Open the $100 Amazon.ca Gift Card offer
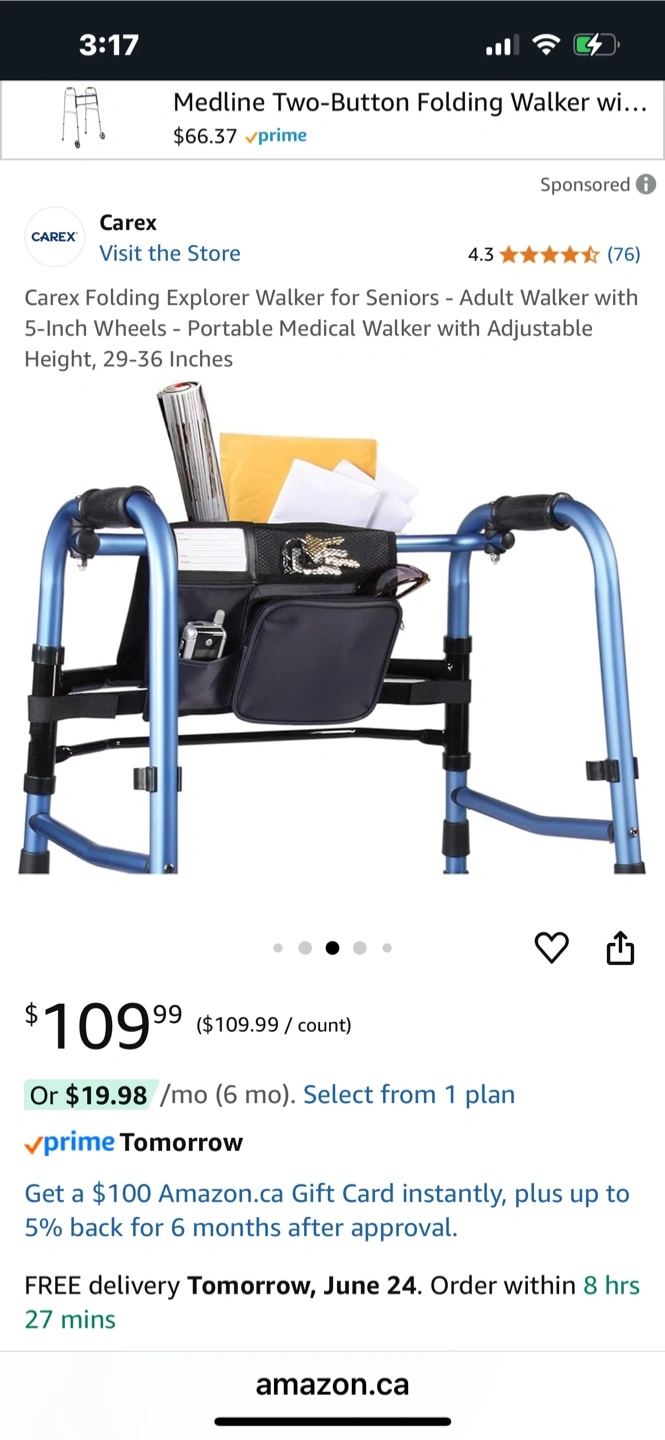Image resolution: width=665 pixels, height=1440 pixels. point(327,1210)
